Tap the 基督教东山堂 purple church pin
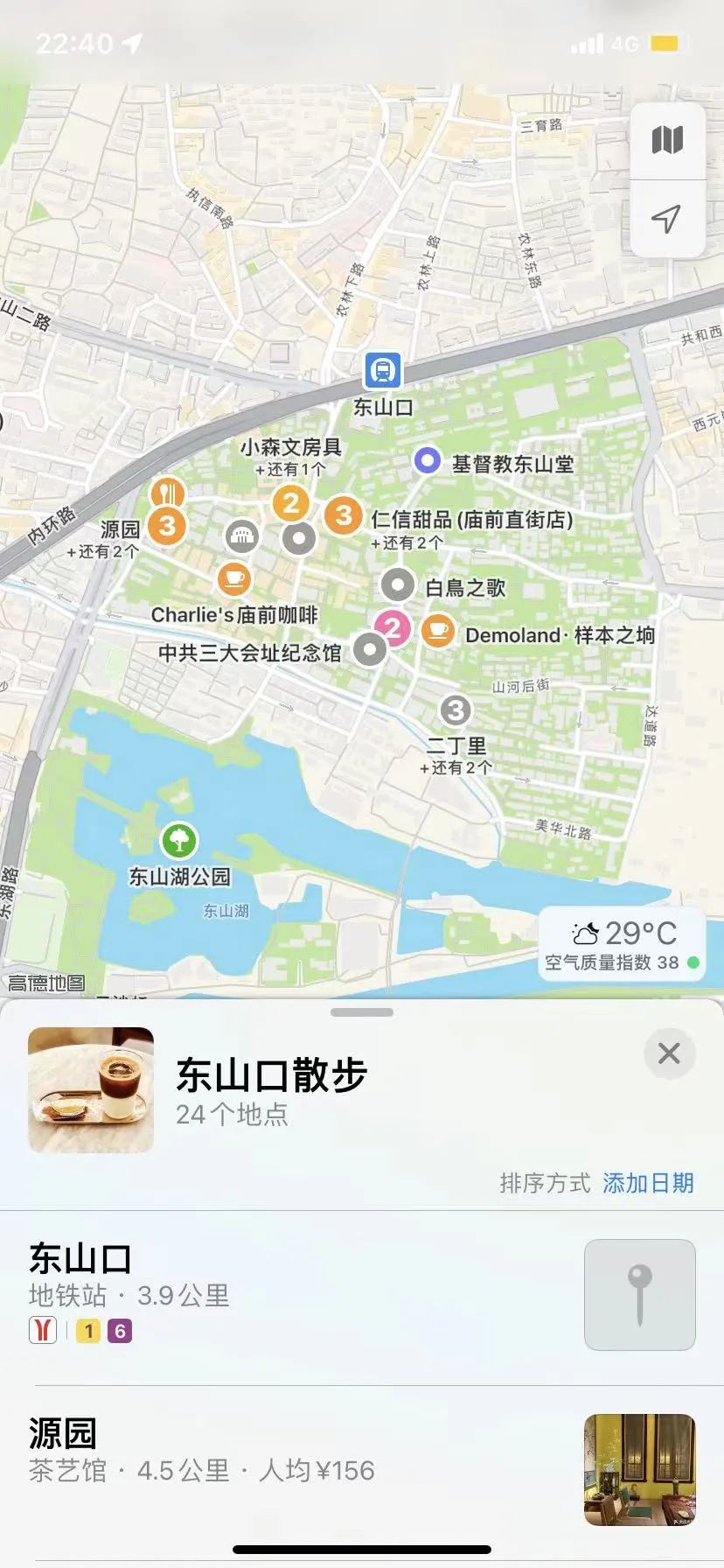This screenshot has height=1568, width=724. [x=428, y=458]
